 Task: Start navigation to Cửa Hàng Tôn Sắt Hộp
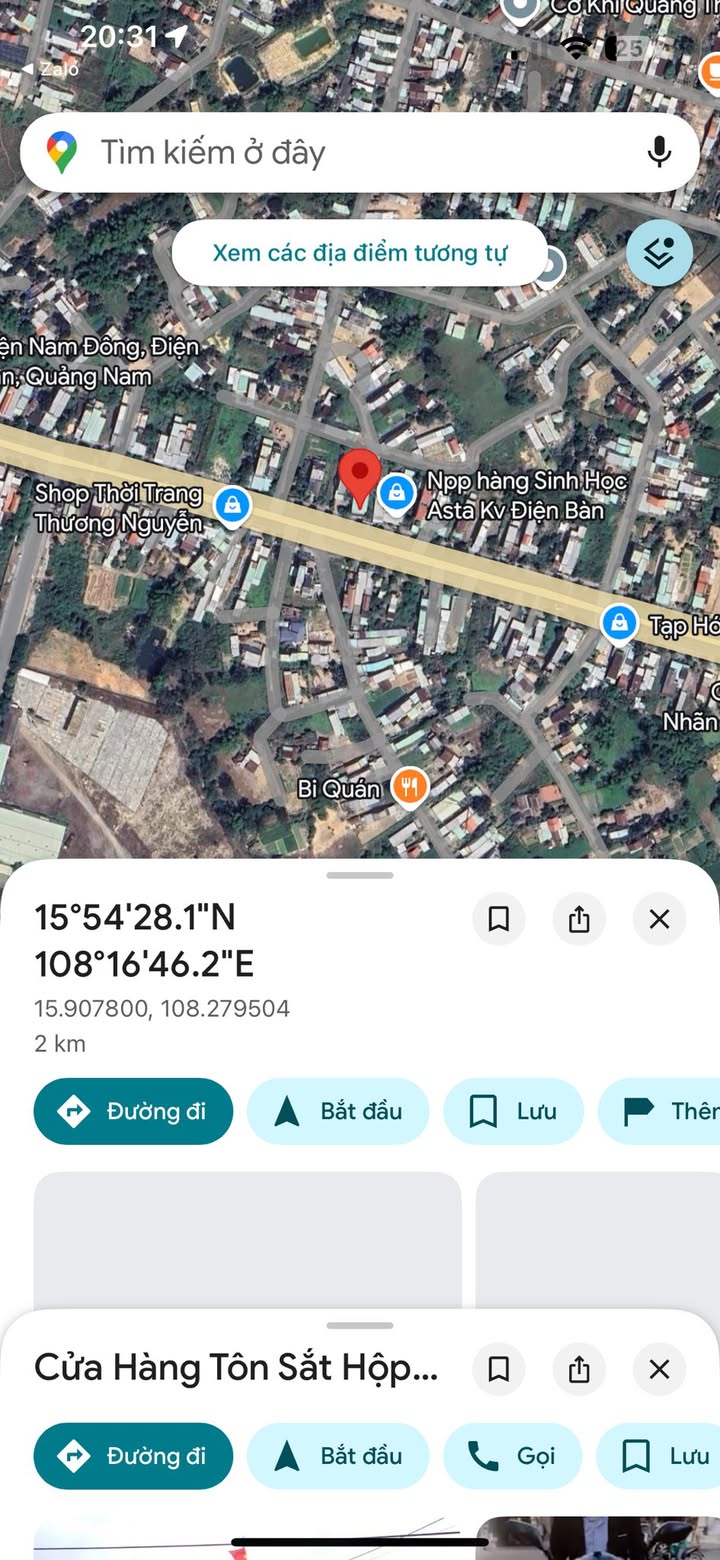(338, 1456)
